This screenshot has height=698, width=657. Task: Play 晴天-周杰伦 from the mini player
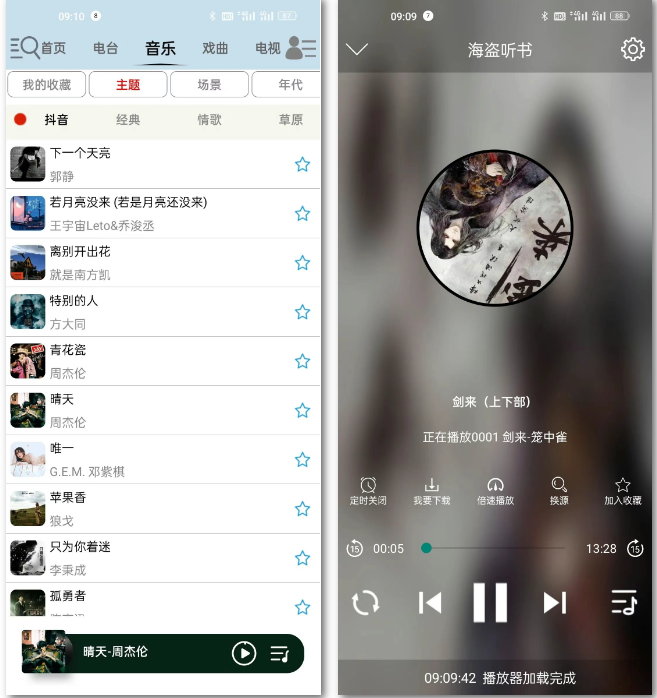point(244,653)
